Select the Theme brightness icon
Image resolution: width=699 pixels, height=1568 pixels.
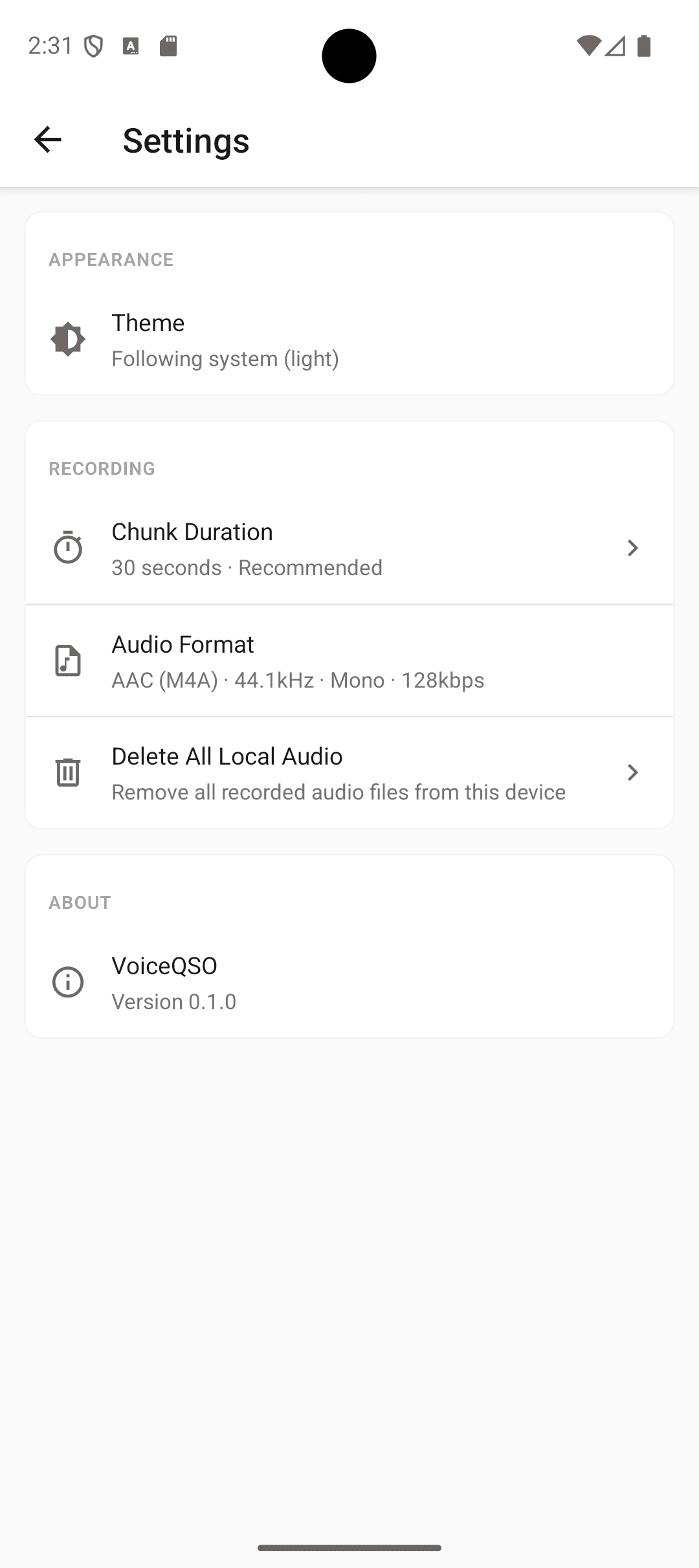coord(68,338)
